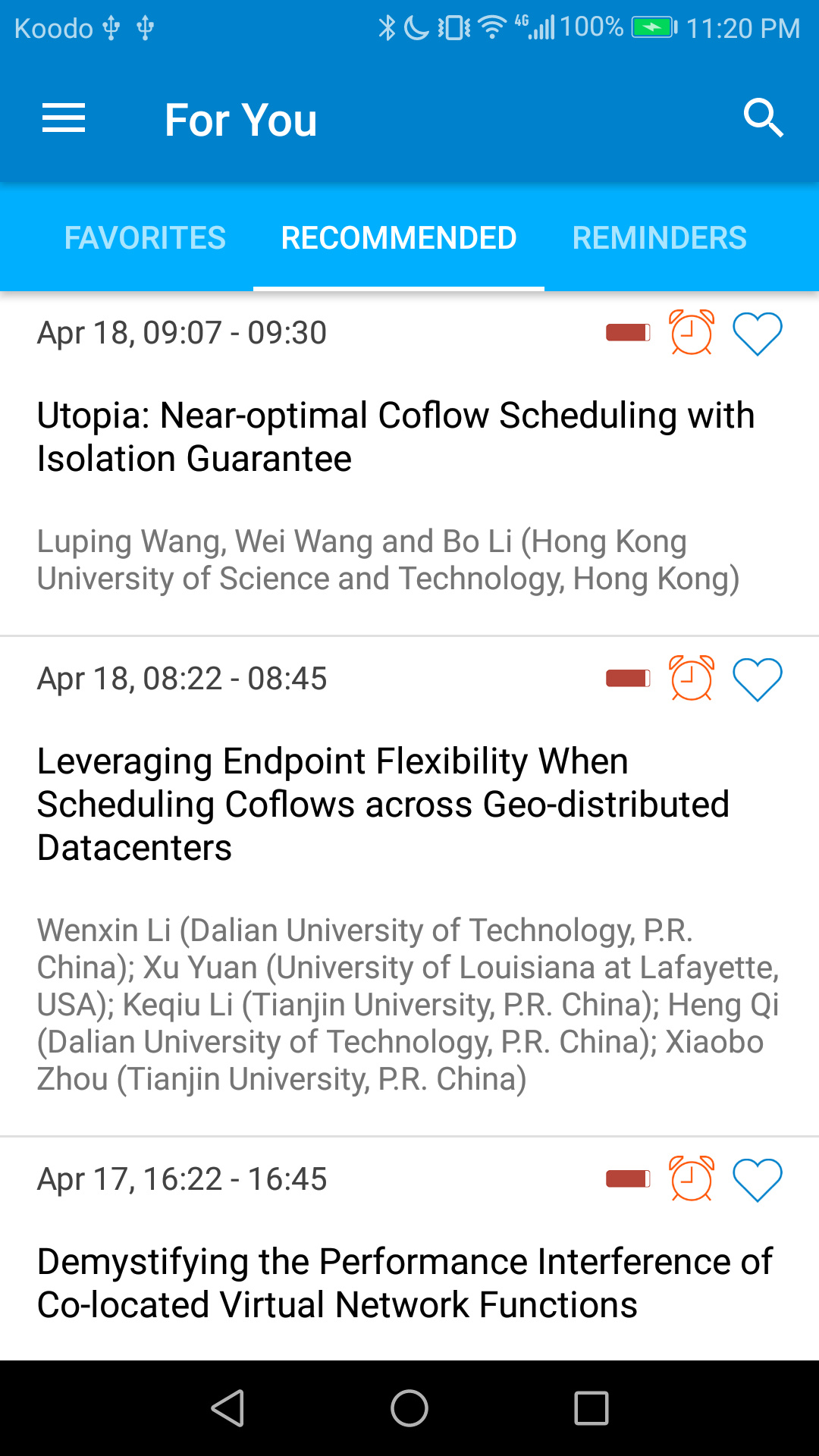Open search from the app bar

click(762, 119)
